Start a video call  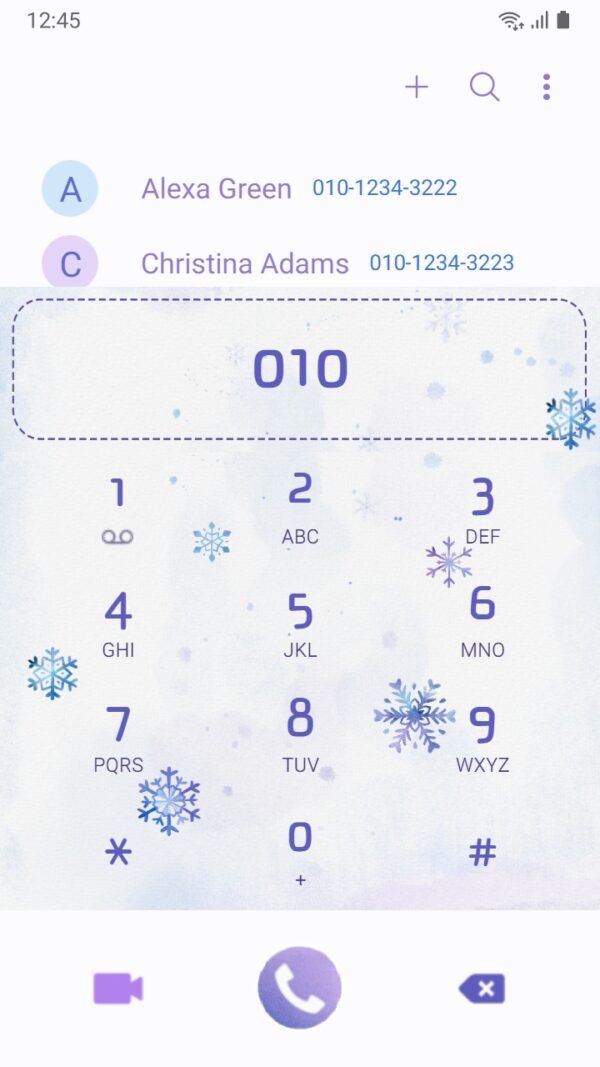(x=118, y=988)
